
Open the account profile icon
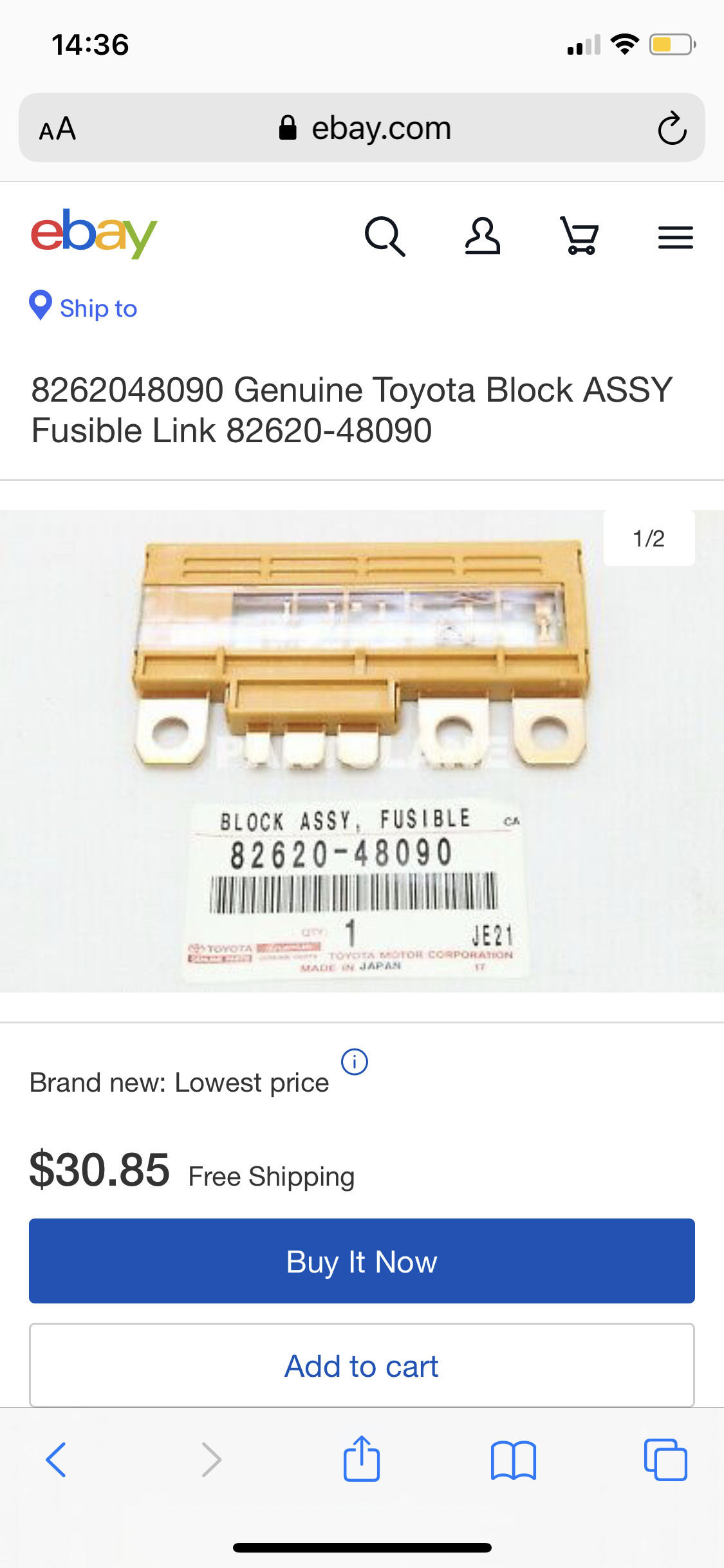pos(483,236)
